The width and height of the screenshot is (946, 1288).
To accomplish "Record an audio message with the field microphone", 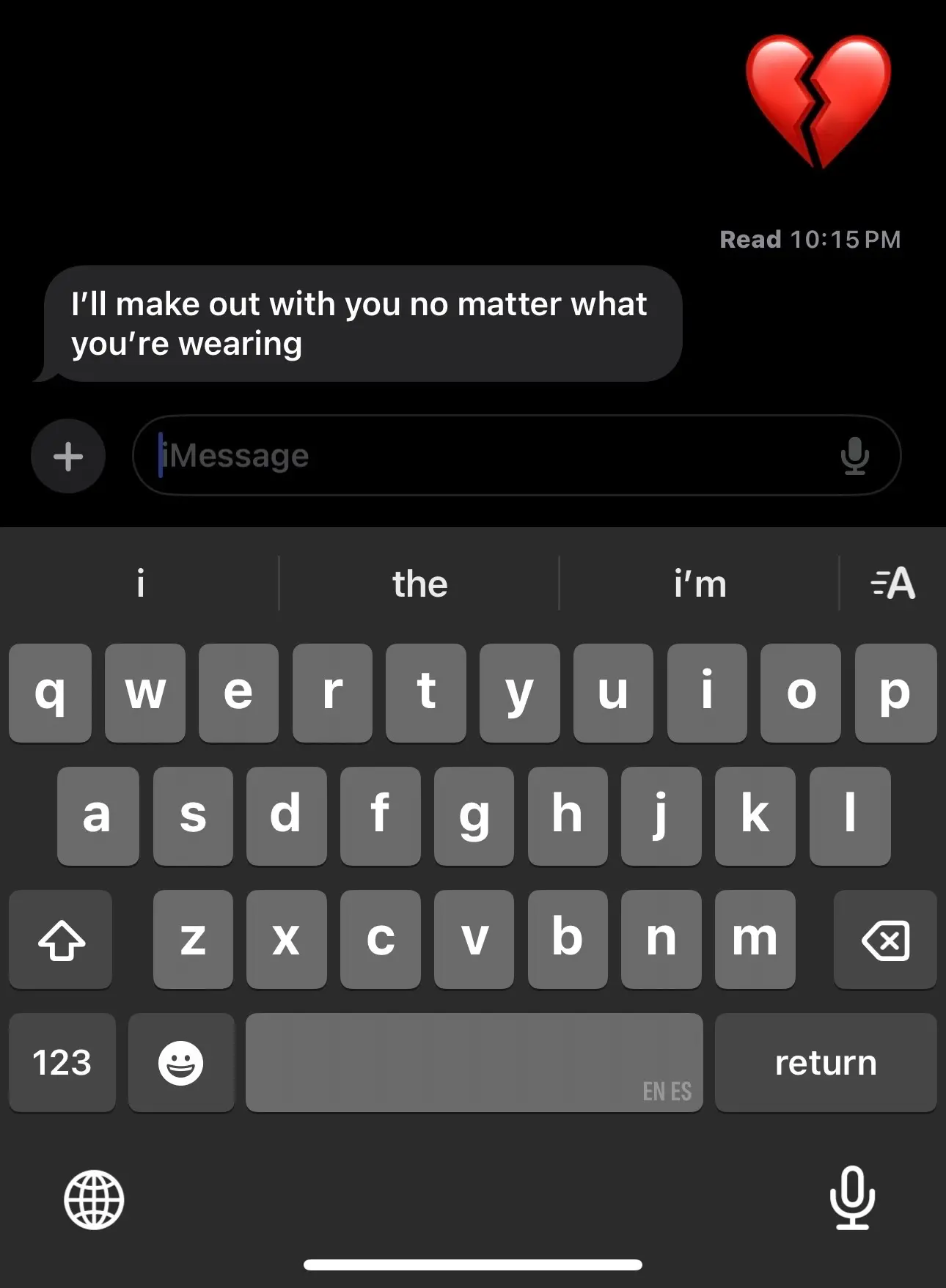I will [854, 456].
